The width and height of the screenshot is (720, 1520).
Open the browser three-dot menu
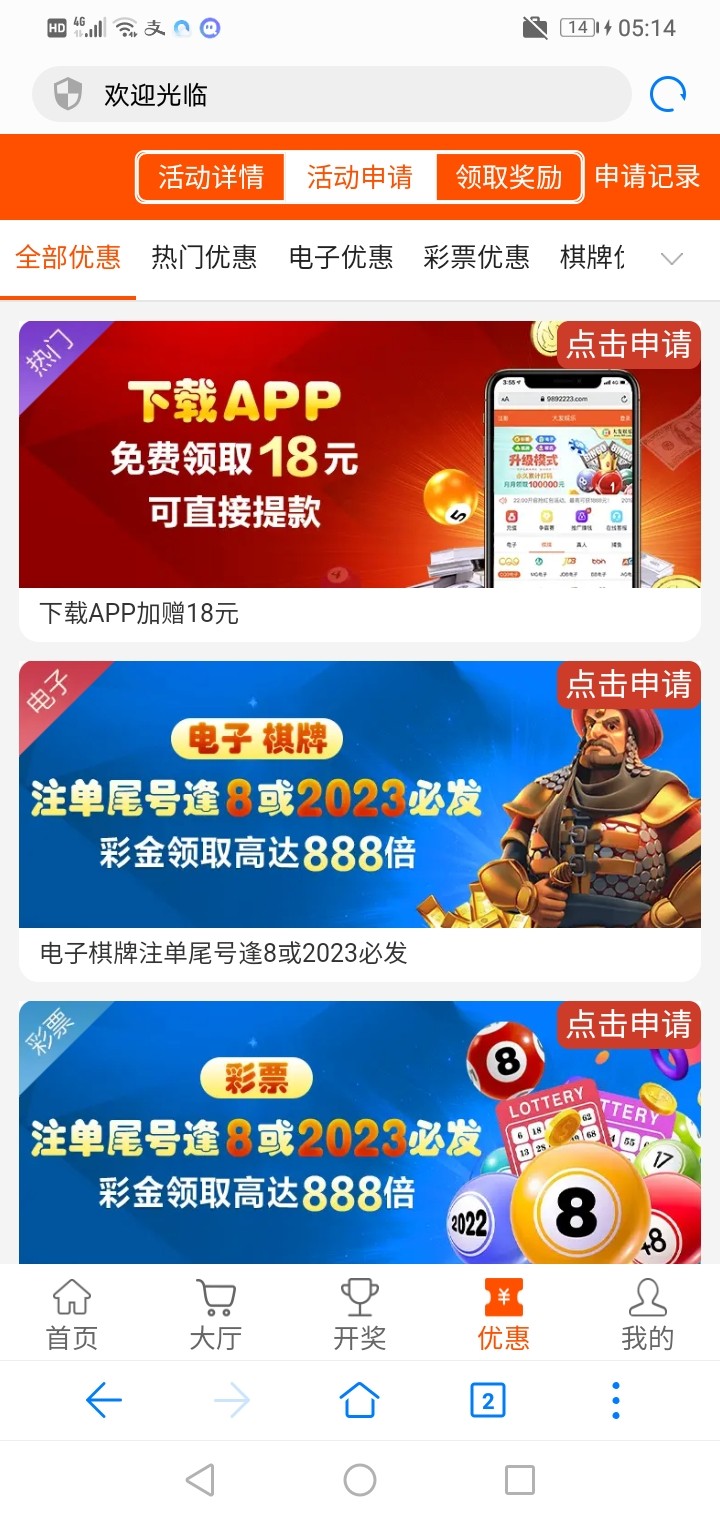coord(616,1401)
